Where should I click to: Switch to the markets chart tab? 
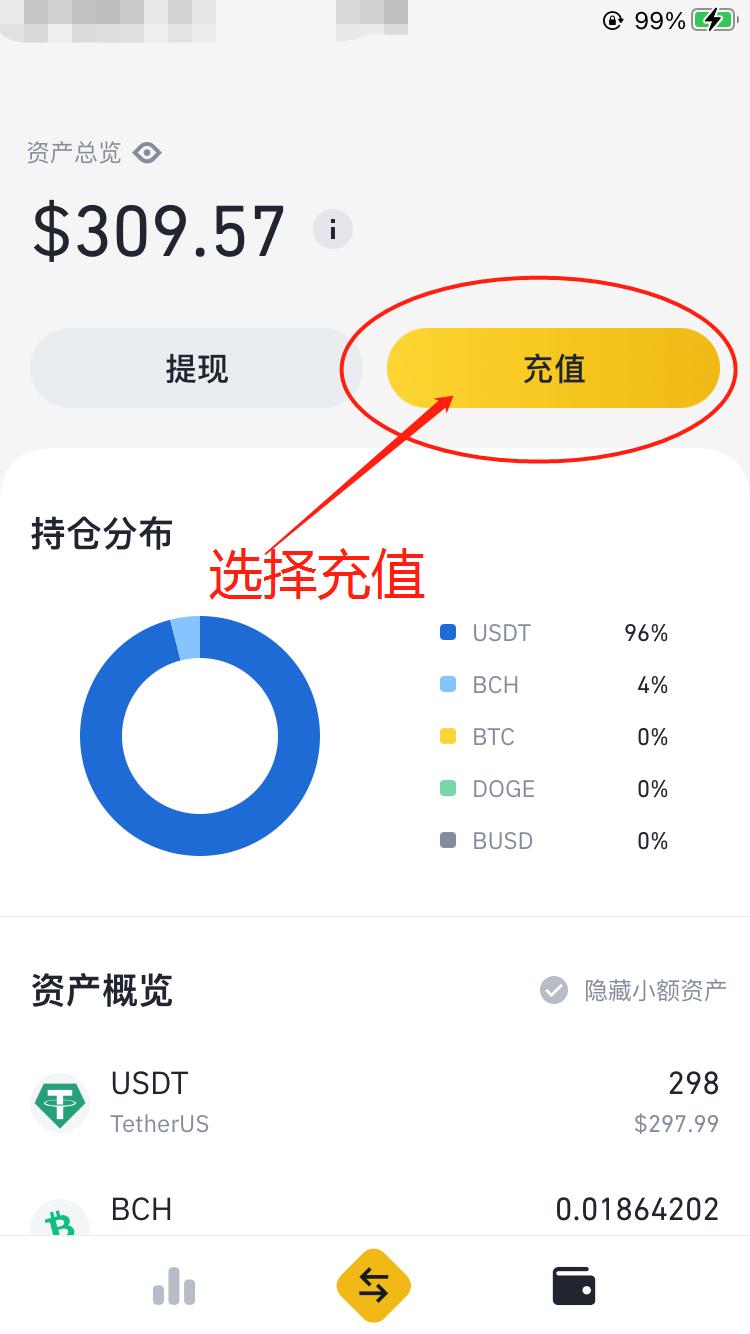[x=174, y=1286]
